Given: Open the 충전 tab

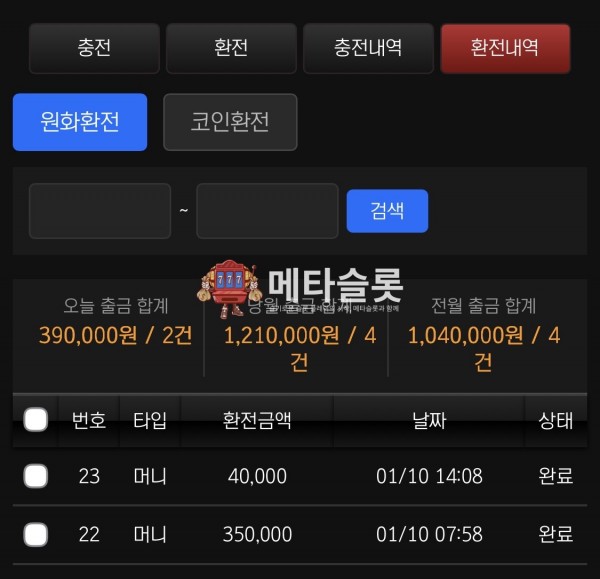Looking at the screenshot, I should coord(94,48).
